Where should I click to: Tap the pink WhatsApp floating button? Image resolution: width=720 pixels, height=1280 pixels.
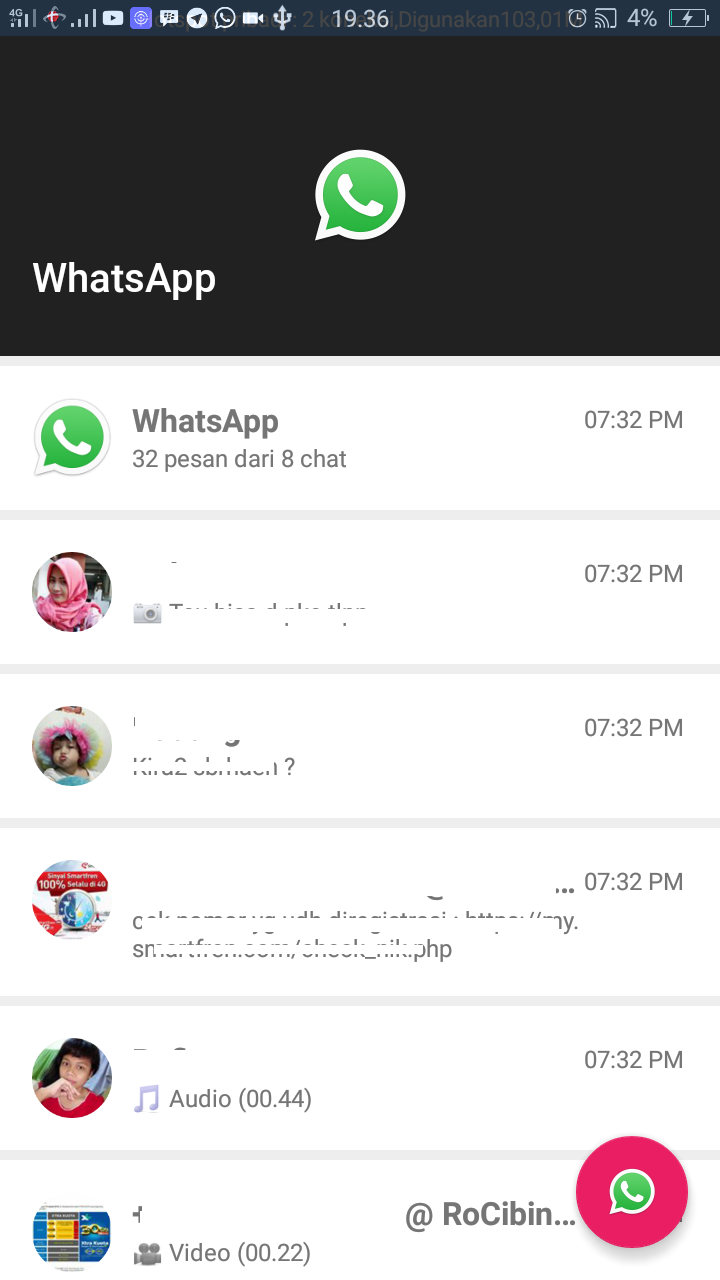pyautogui.click(x=632, y=1192)
